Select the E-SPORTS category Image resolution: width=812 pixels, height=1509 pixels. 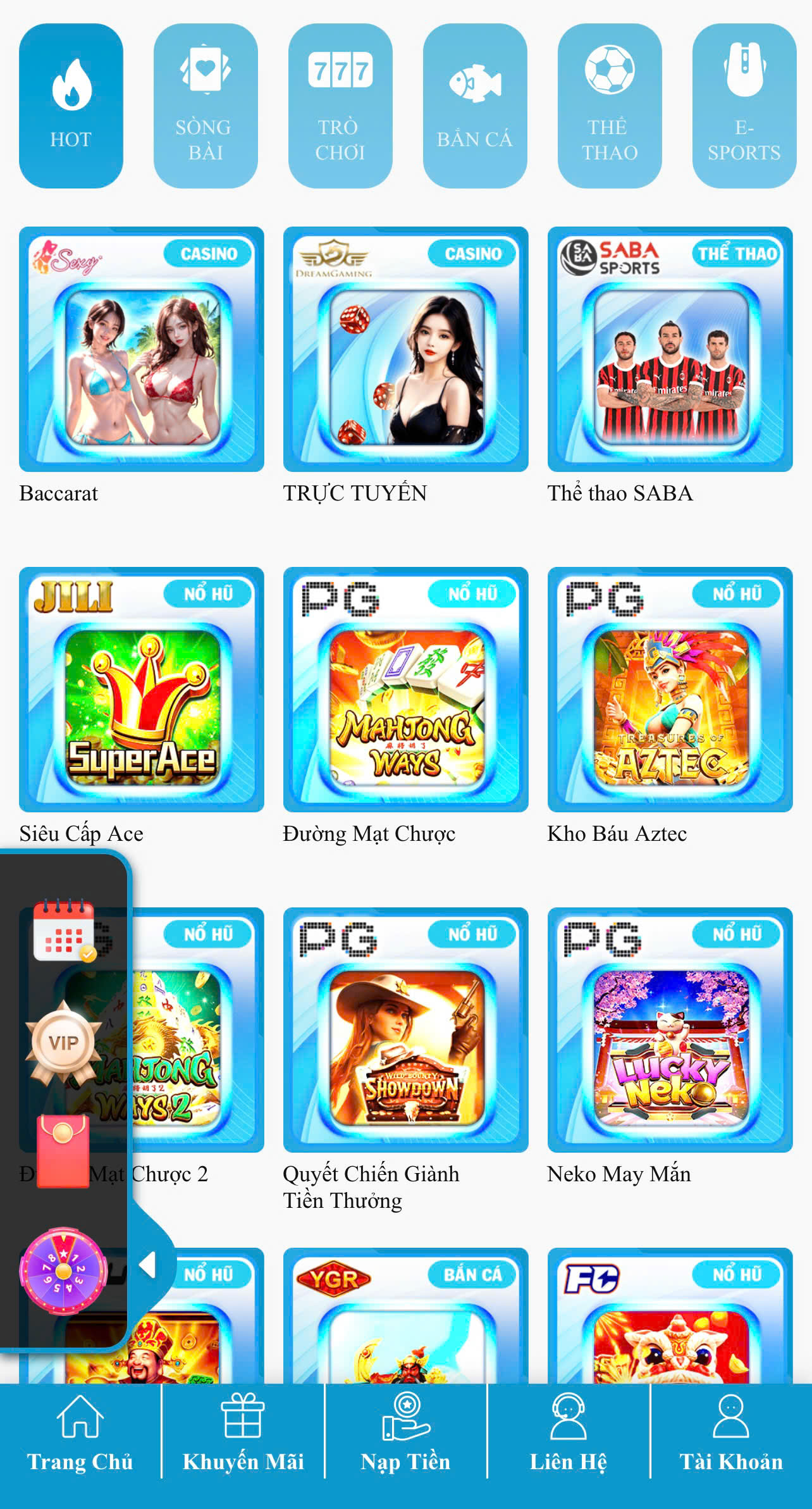(x=744, y=106)
